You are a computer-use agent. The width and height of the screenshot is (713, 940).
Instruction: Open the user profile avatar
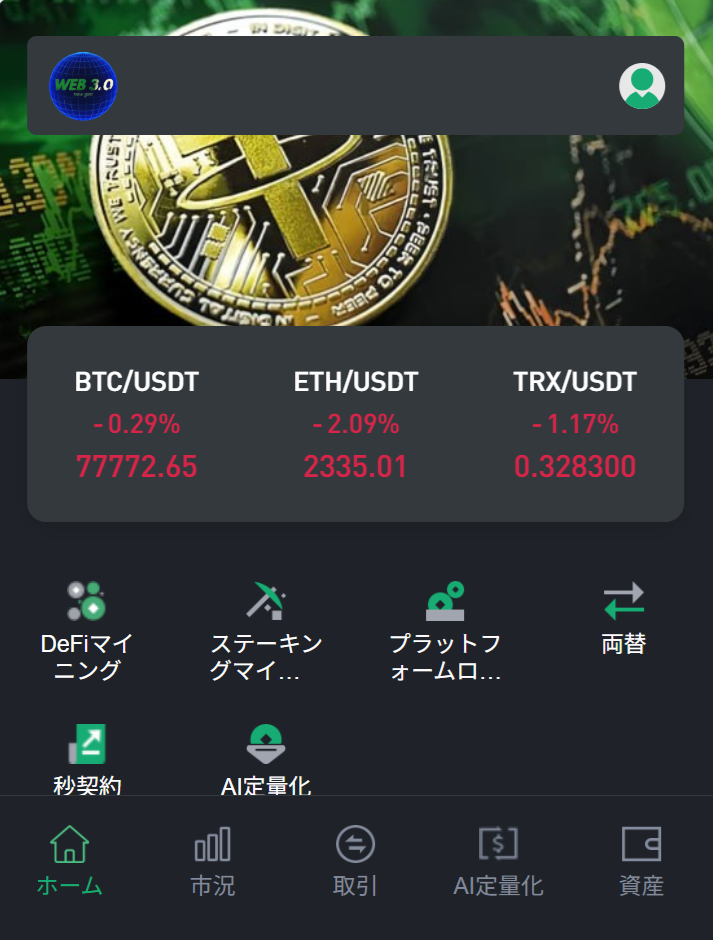pyautogui.click(x=641, y=86)
